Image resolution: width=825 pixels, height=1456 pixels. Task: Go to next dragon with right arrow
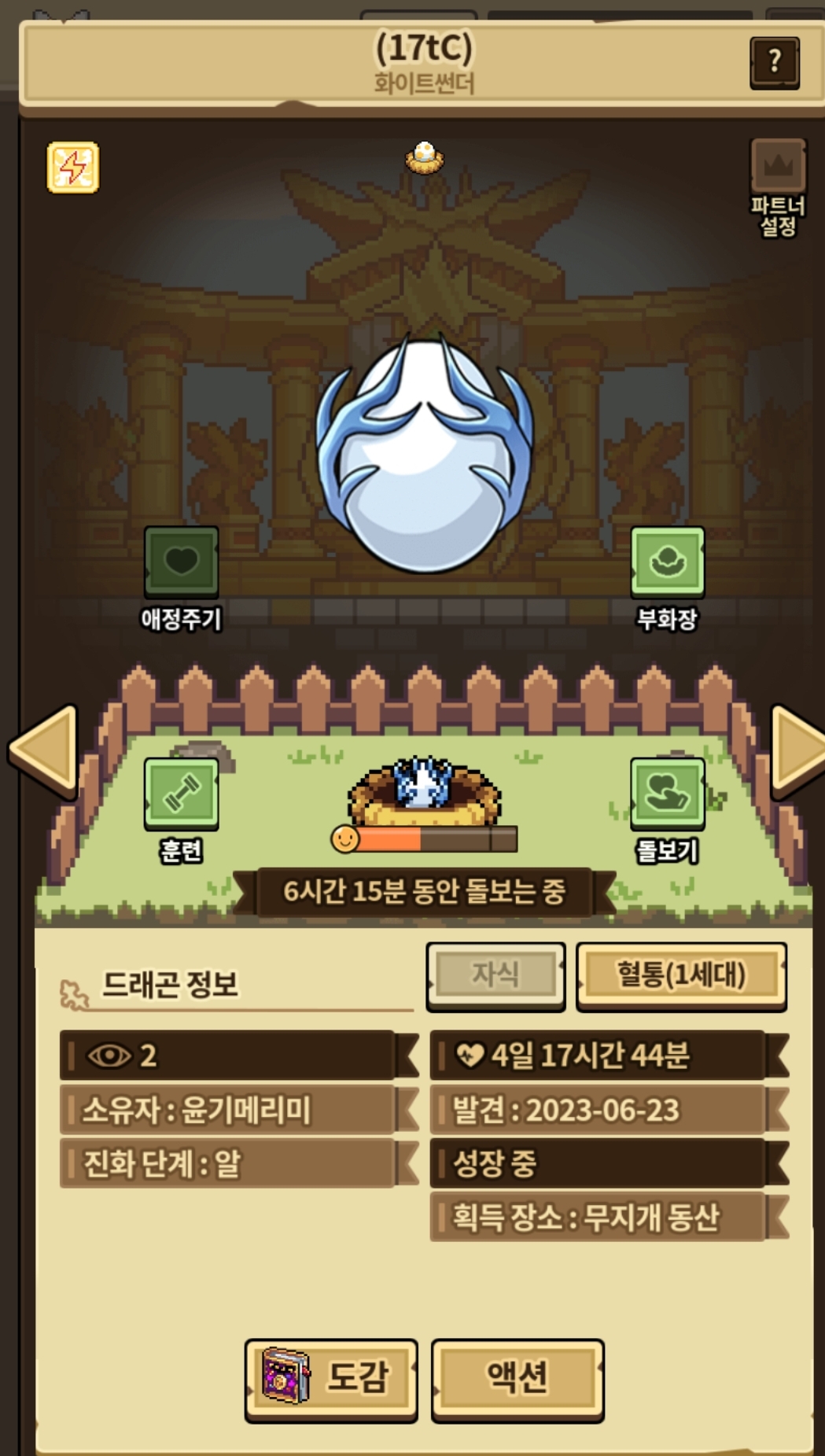[797, 751]
